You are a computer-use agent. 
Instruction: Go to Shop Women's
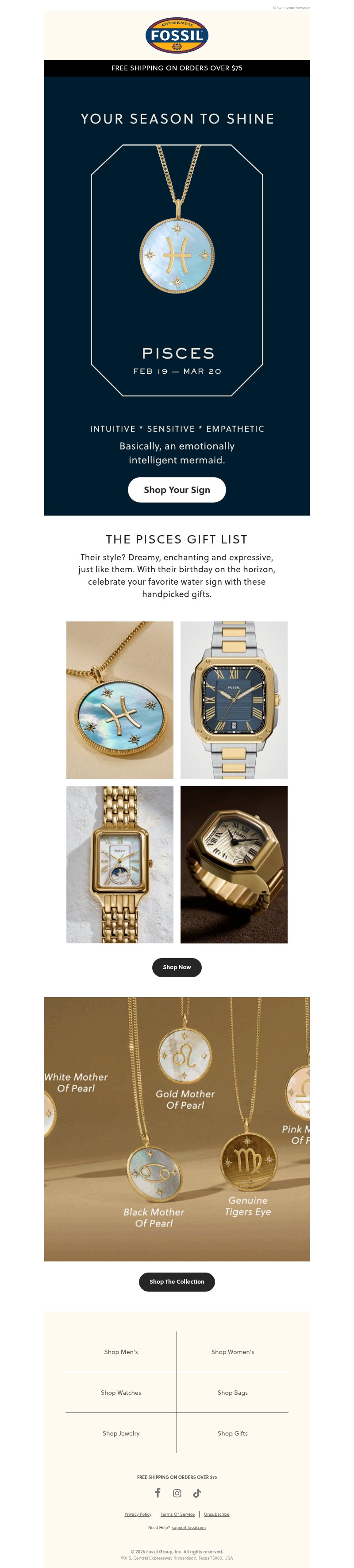click(232, 1352)
